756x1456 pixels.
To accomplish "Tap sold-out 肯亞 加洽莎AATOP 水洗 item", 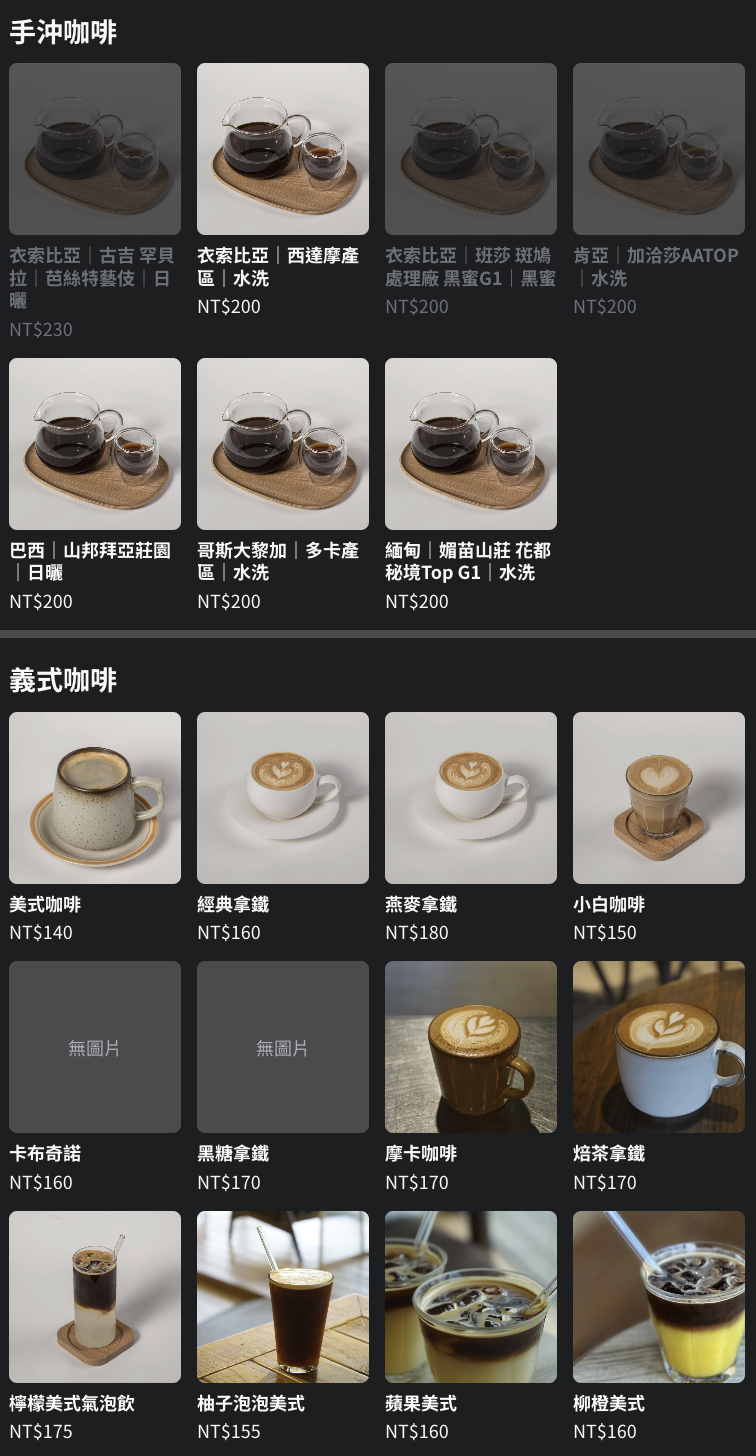I will click(x=659, y=150).
